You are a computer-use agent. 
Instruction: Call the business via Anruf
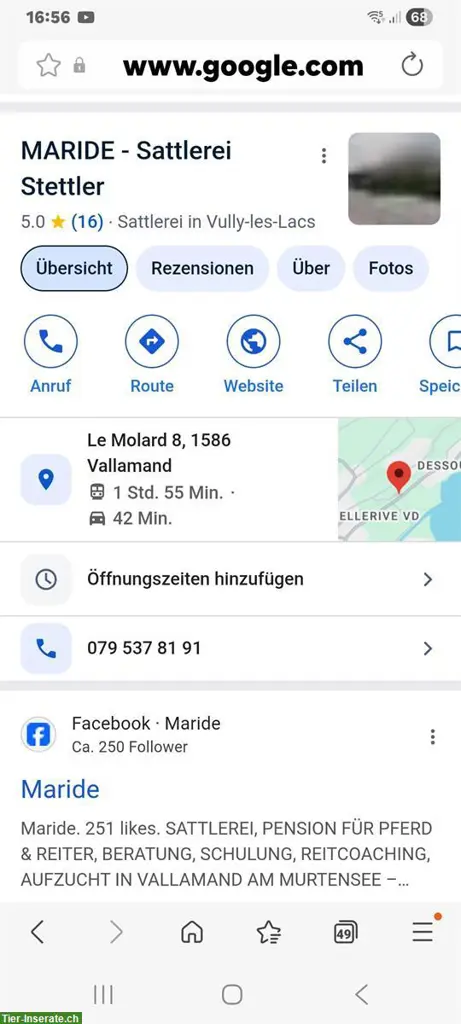tap(51, 355)
